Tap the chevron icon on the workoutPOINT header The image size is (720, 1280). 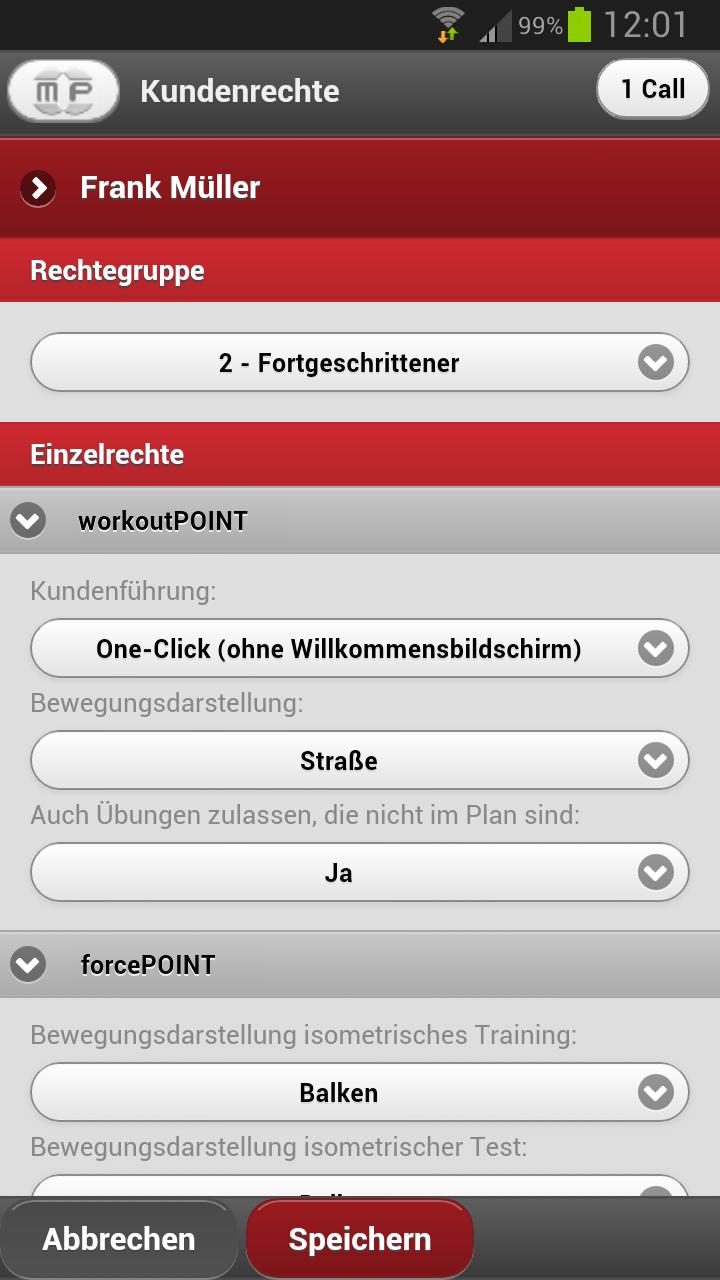pos(29,520)
